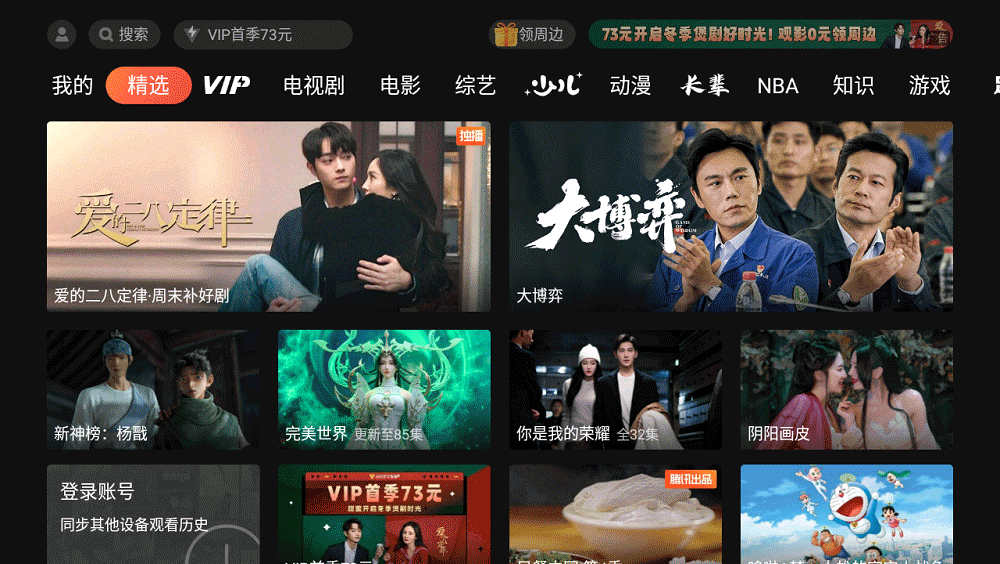
Task: Open the 电影 tab
Action: [x=400, y=86]
